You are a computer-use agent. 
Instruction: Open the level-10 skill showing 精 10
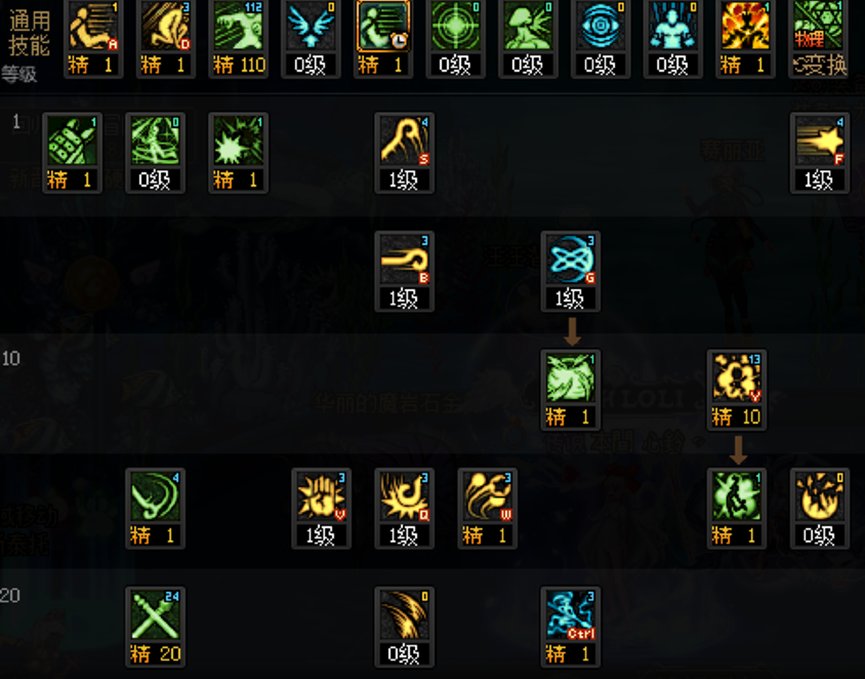(x=736, y=378)
